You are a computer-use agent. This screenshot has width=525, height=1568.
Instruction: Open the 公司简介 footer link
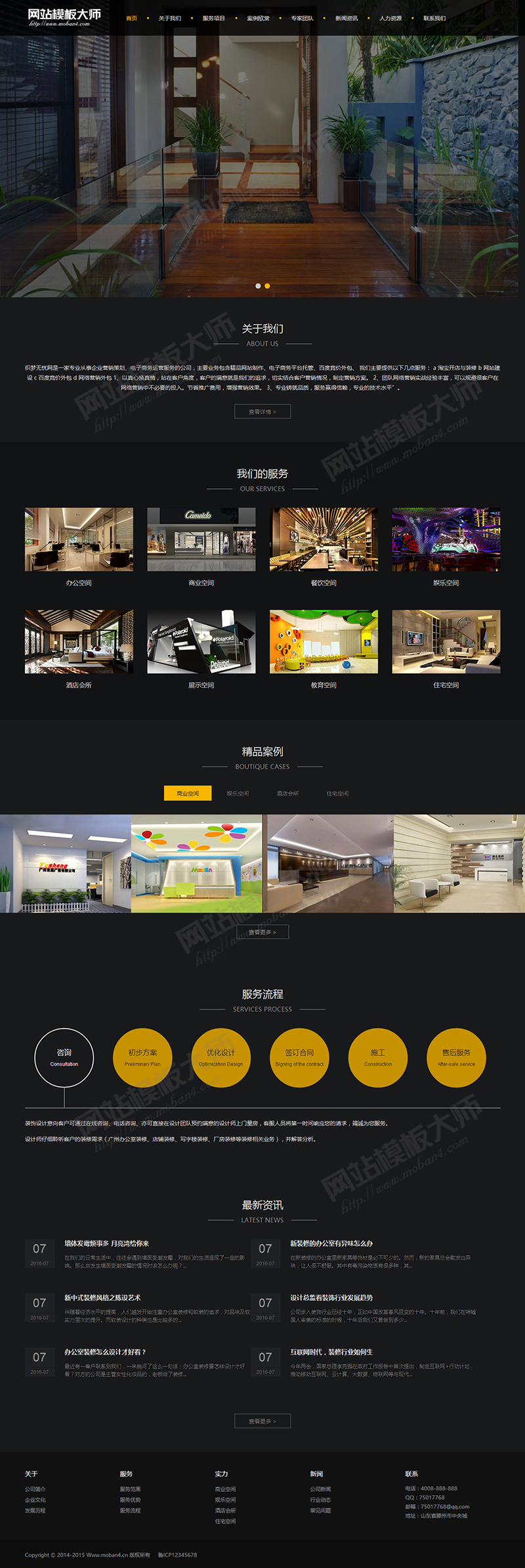click(x=35, y=1489)
